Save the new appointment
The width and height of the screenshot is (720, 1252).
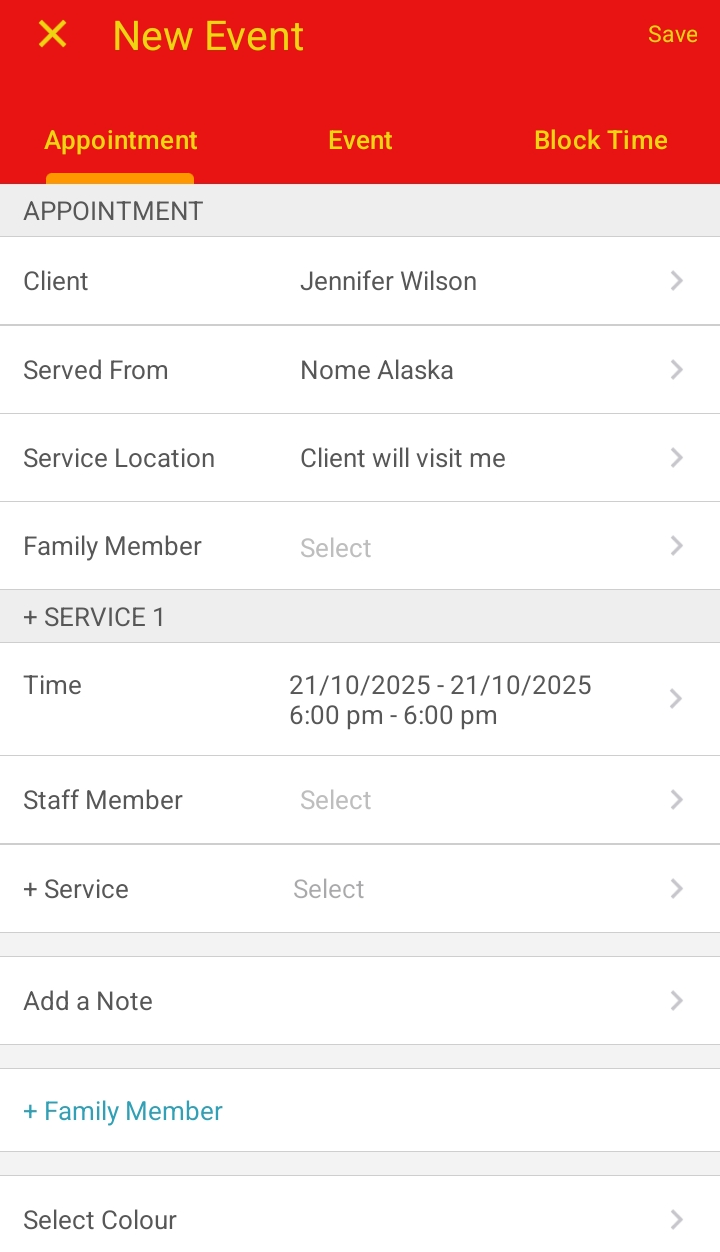672,35
